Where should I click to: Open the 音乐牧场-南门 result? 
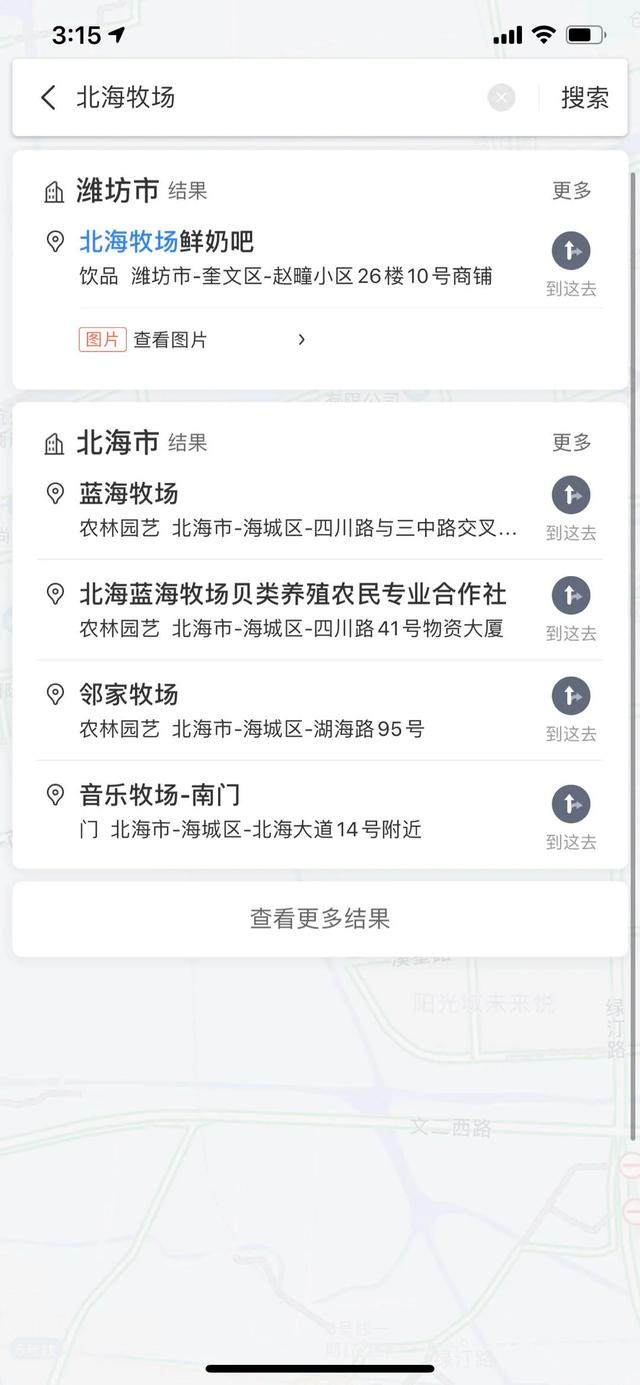point(290,811)
